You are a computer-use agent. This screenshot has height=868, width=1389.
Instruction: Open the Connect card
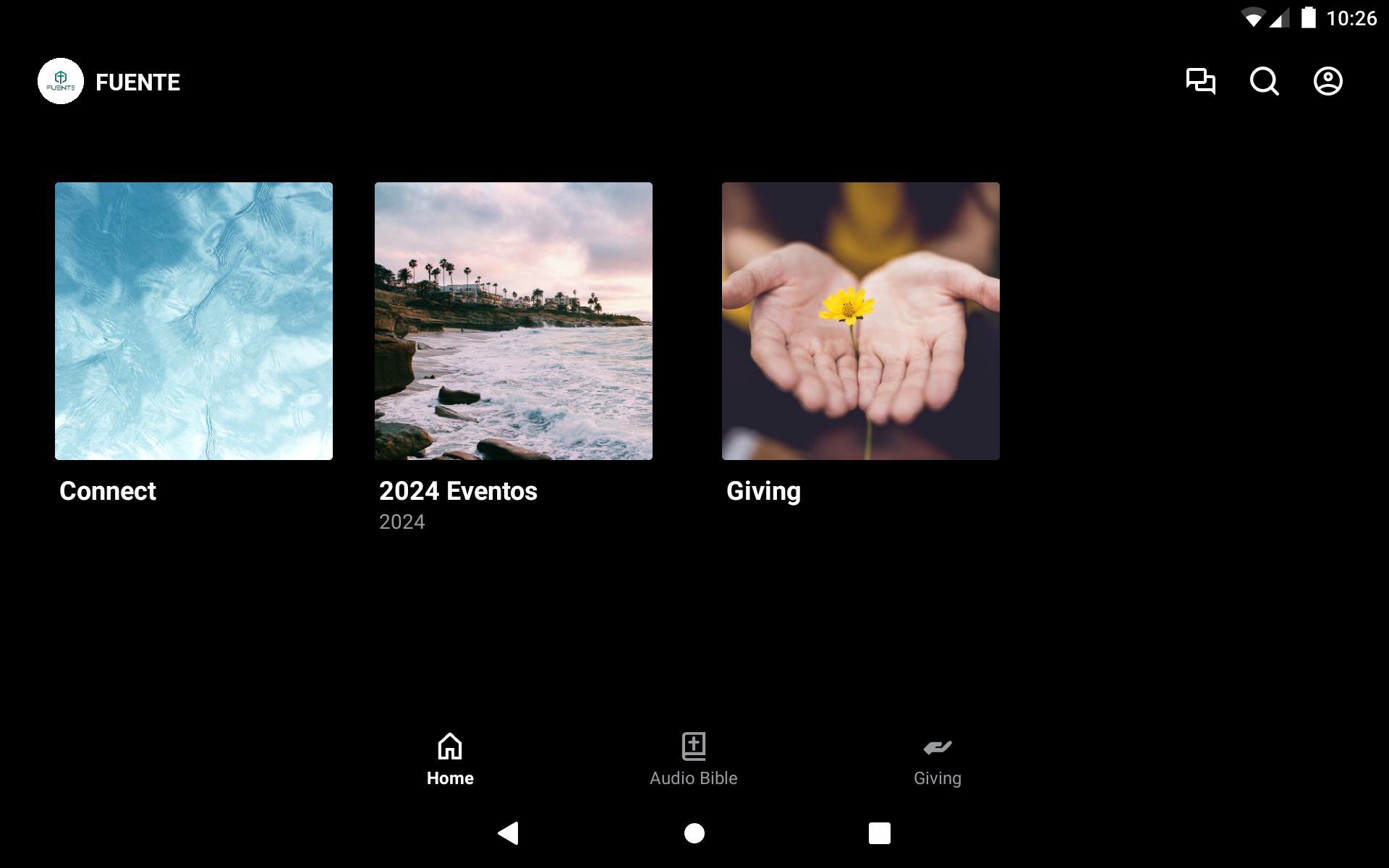click(194, 321)
